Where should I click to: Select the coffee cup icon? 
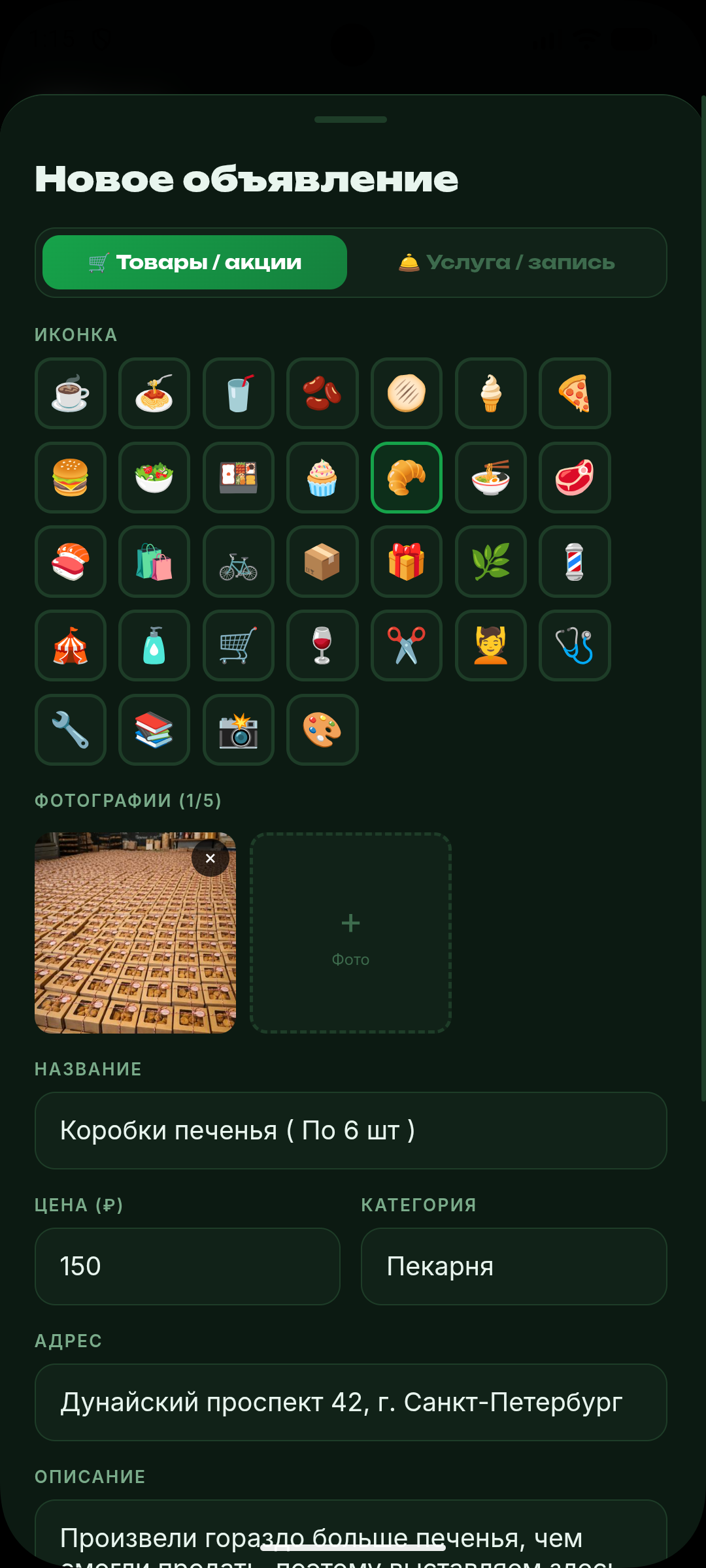tap(70, 393)
